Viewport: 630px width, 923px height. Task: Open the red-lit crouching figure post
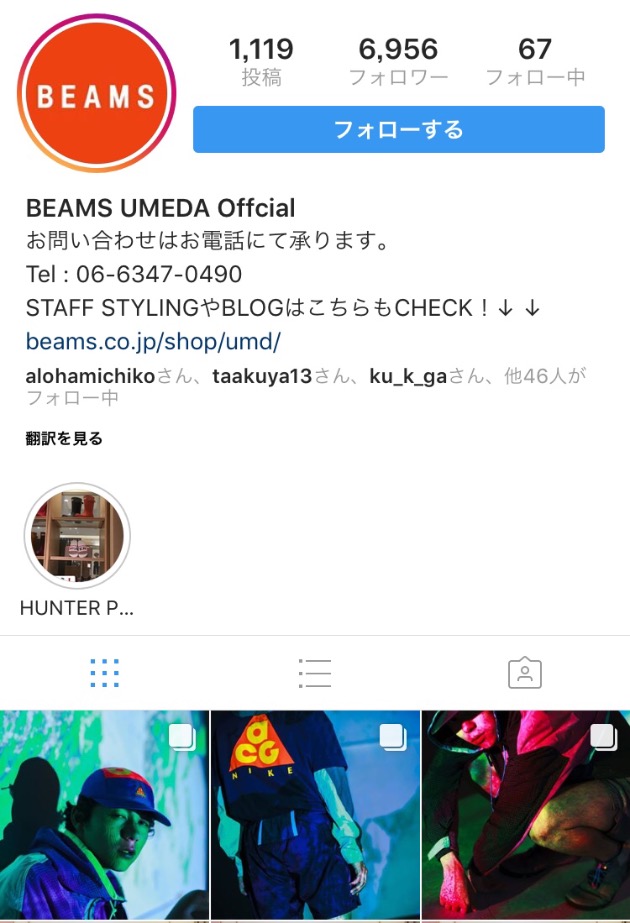tap(525, 815)
